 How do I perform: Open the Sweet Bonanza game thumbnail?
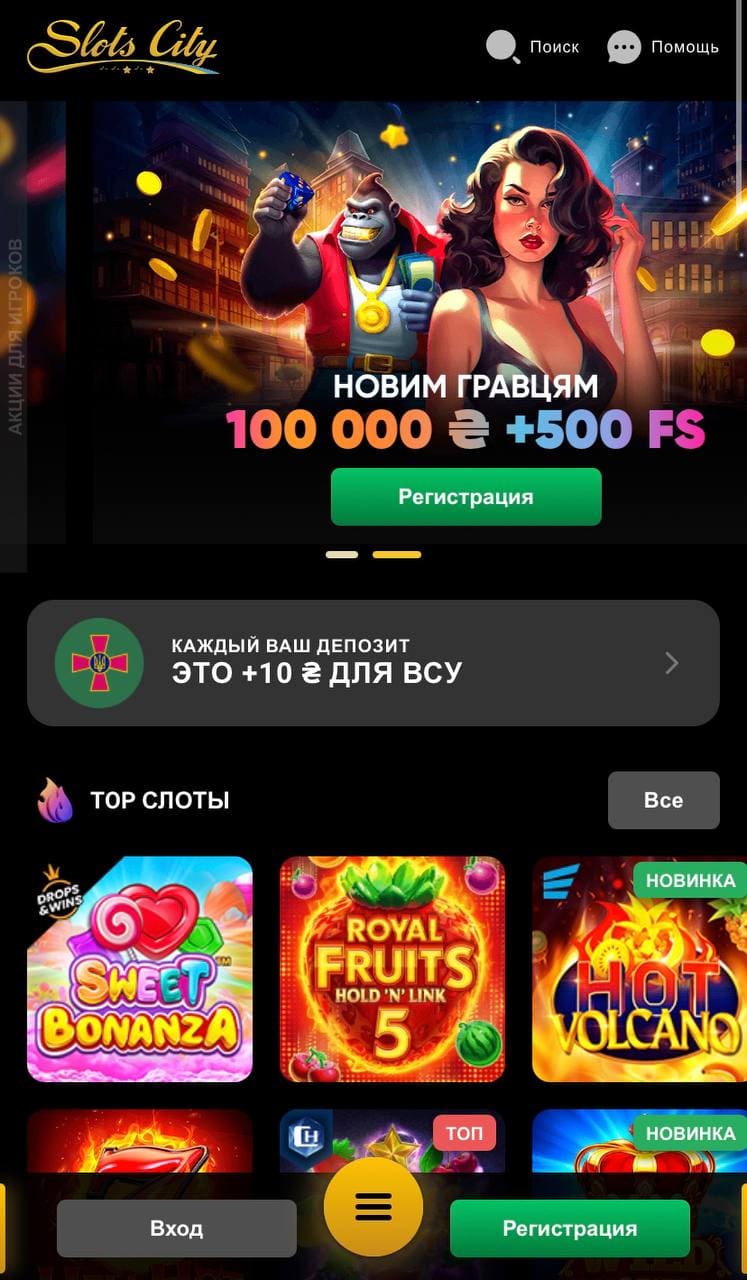pos(139,968)
